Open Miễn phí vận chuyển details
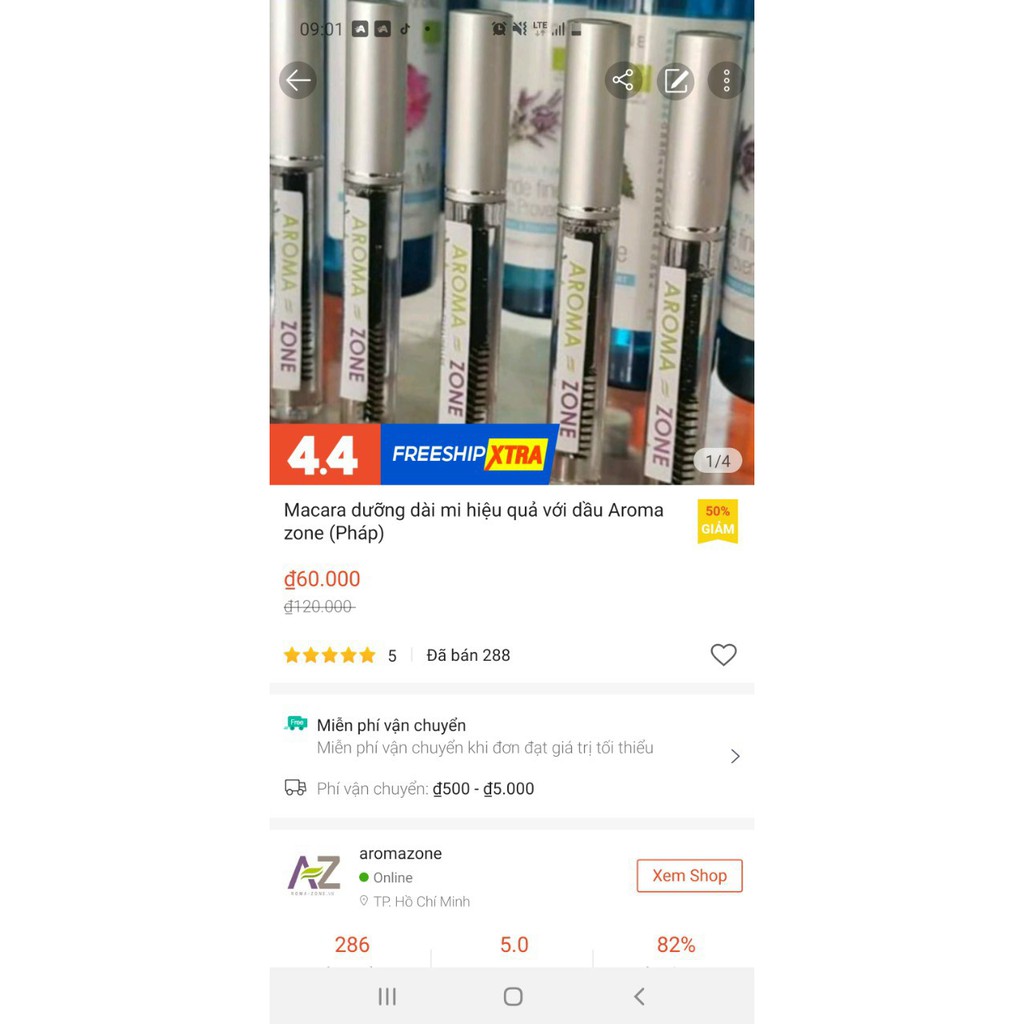 pyautogui.click(x=734, y=756)
